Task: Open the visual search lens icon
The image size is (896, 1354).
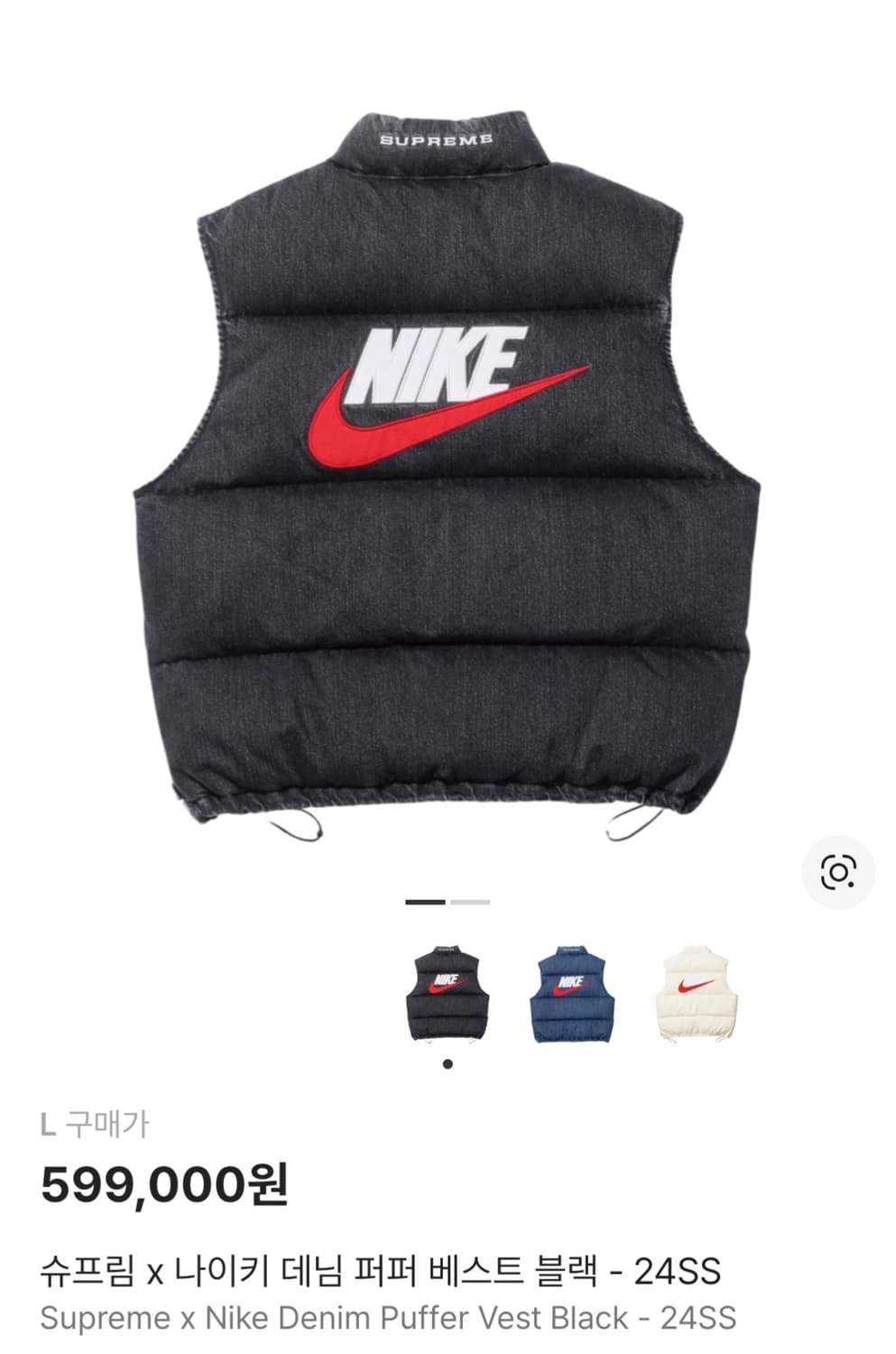Action: pos(837,872)
